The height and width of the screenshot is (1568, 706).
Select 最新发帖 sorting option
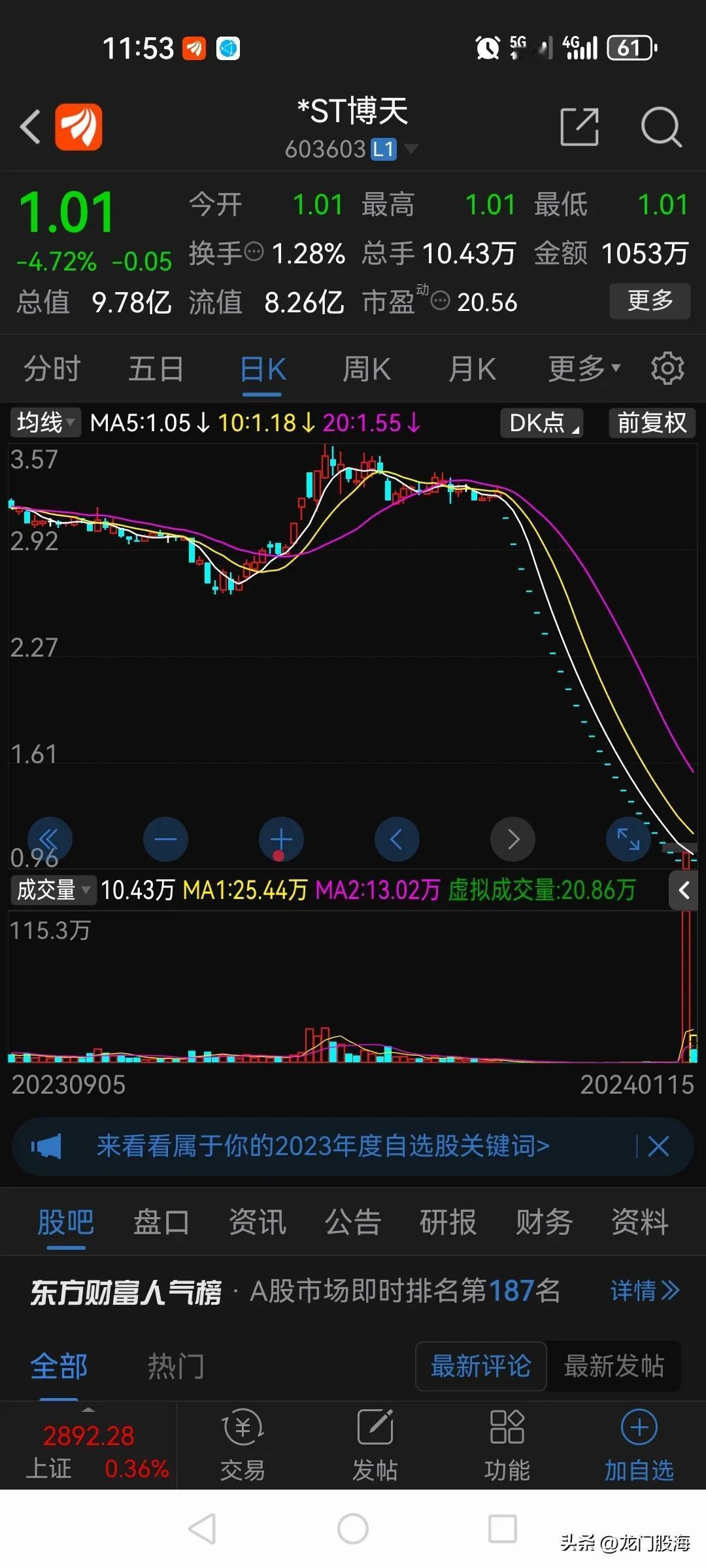613,1366
